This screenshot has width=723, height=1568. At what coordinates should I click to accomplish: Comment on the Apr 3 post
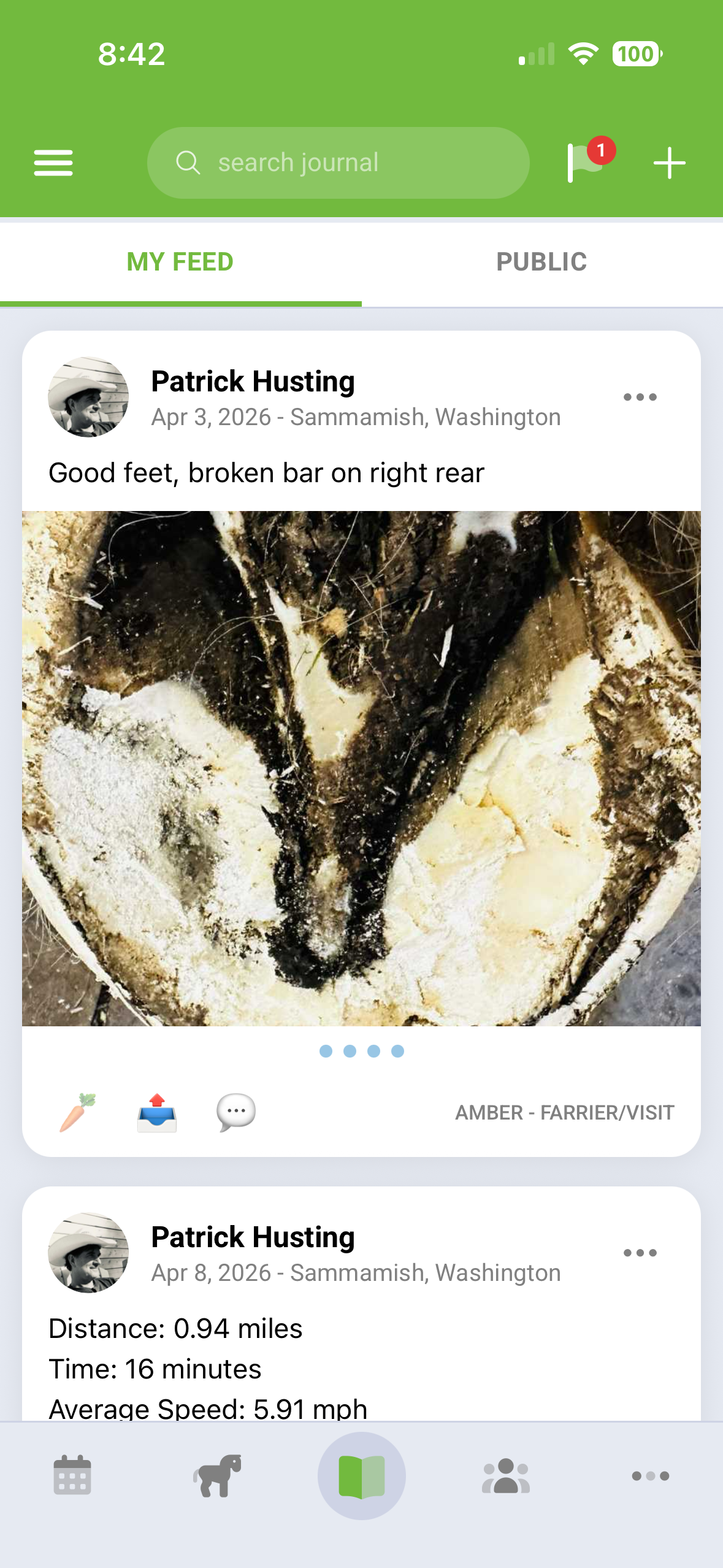[235, 1113]
